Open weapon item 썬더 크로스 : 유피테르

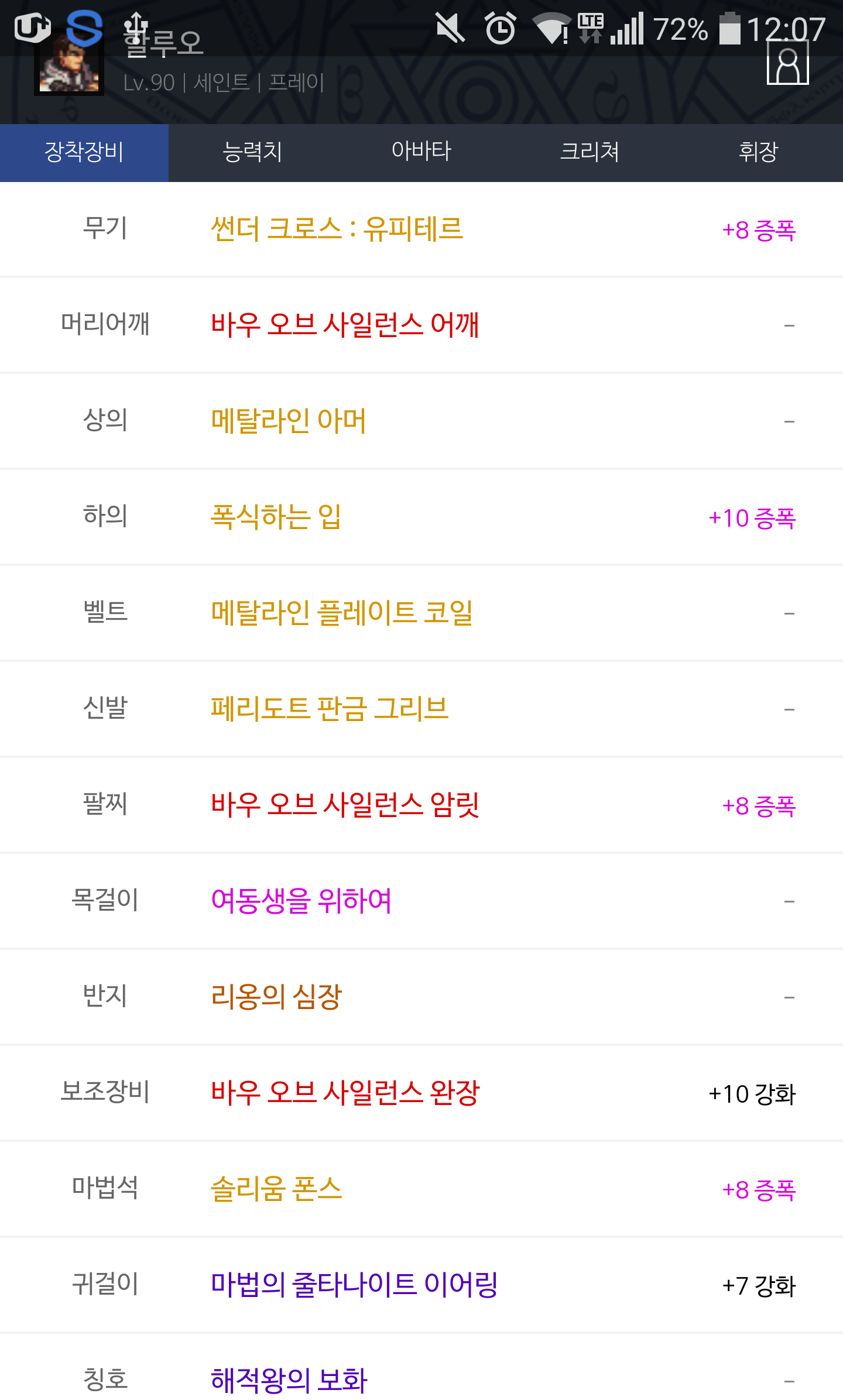click(x=337, y=229)
